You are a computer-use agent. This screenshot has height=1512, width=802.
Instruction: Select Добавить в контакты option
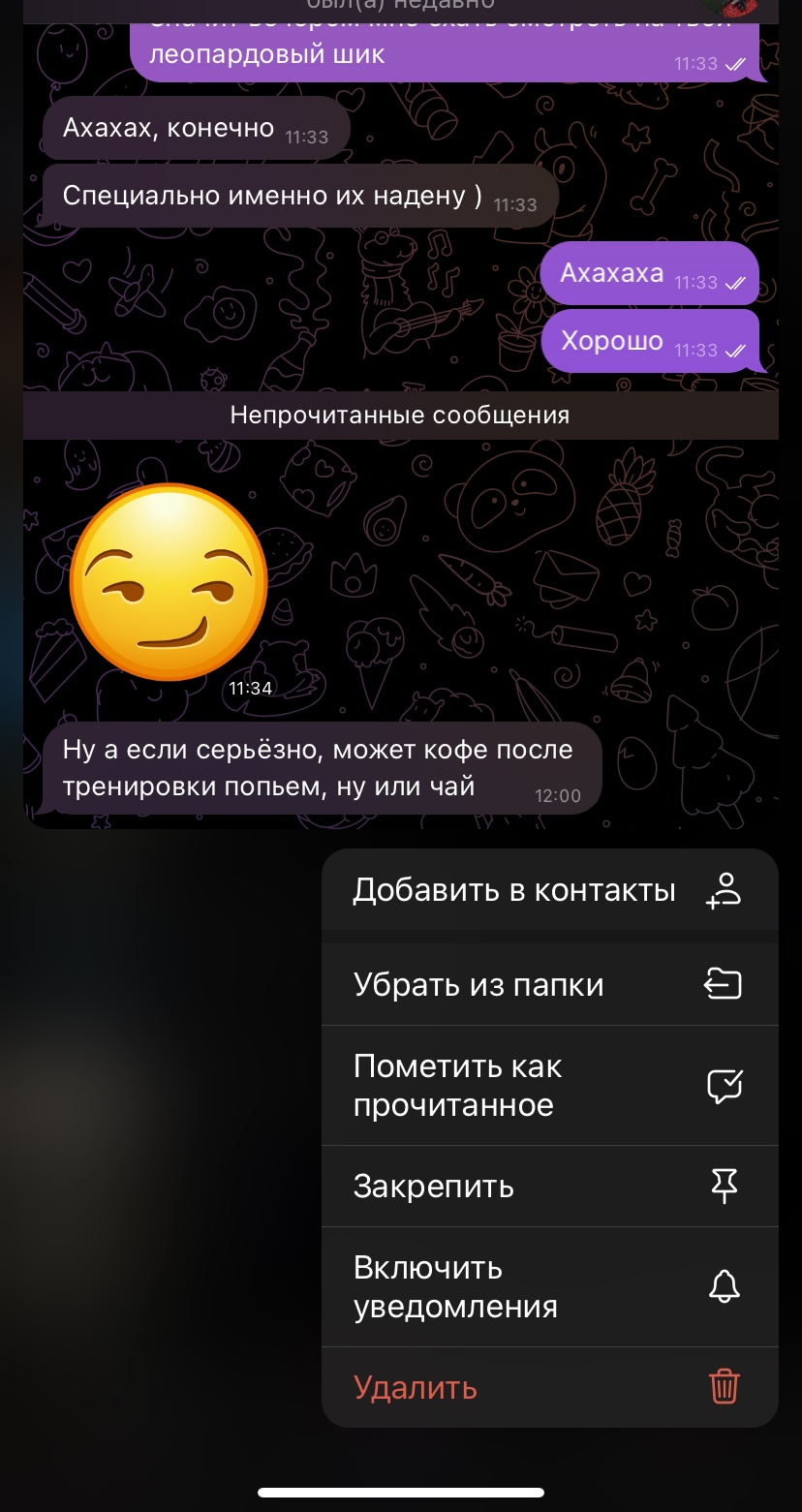click(x=548, y=890)
